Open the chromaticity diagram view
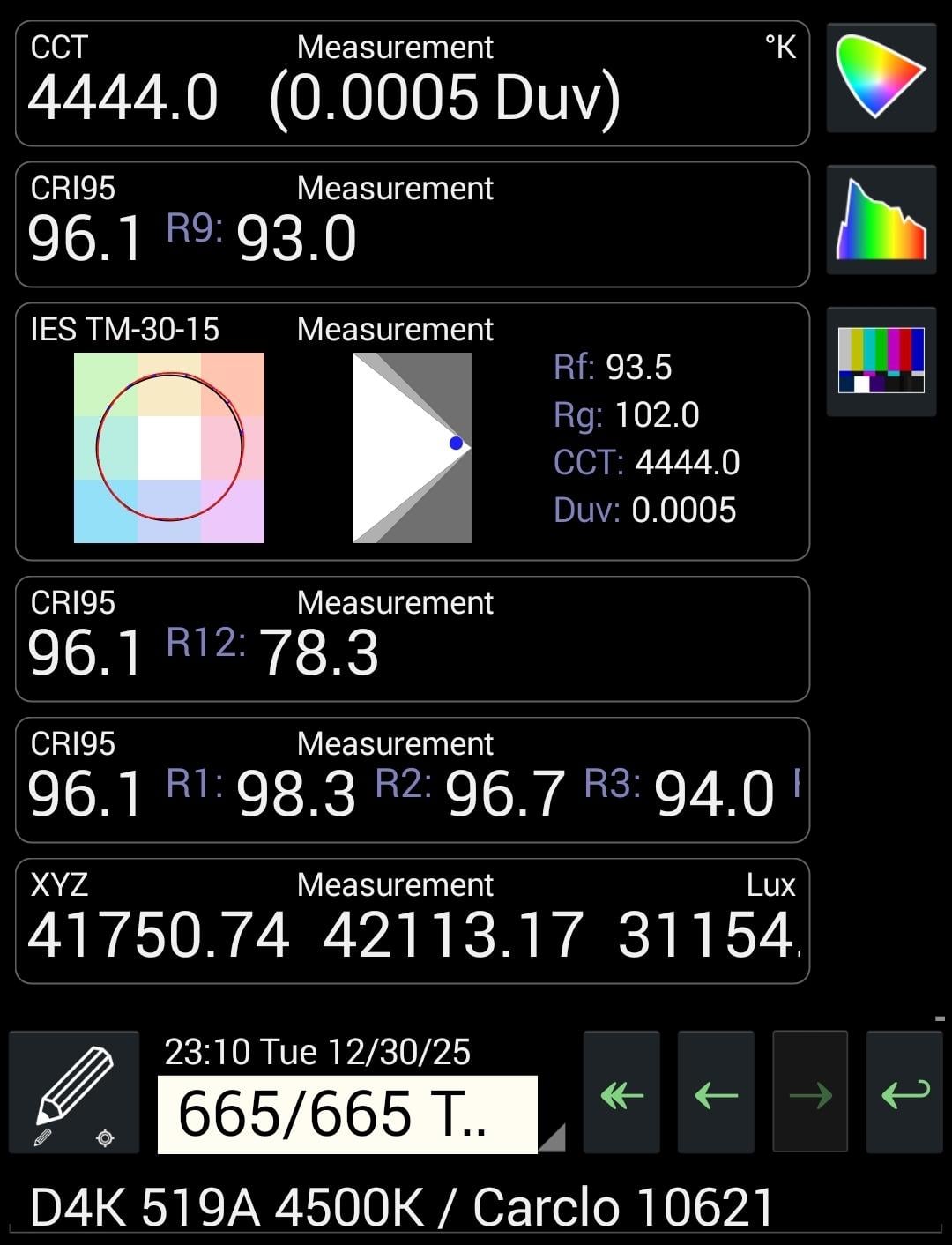The height and width of the screenshot is (1245, 952). pyautogui.click(x=881, y=78)
